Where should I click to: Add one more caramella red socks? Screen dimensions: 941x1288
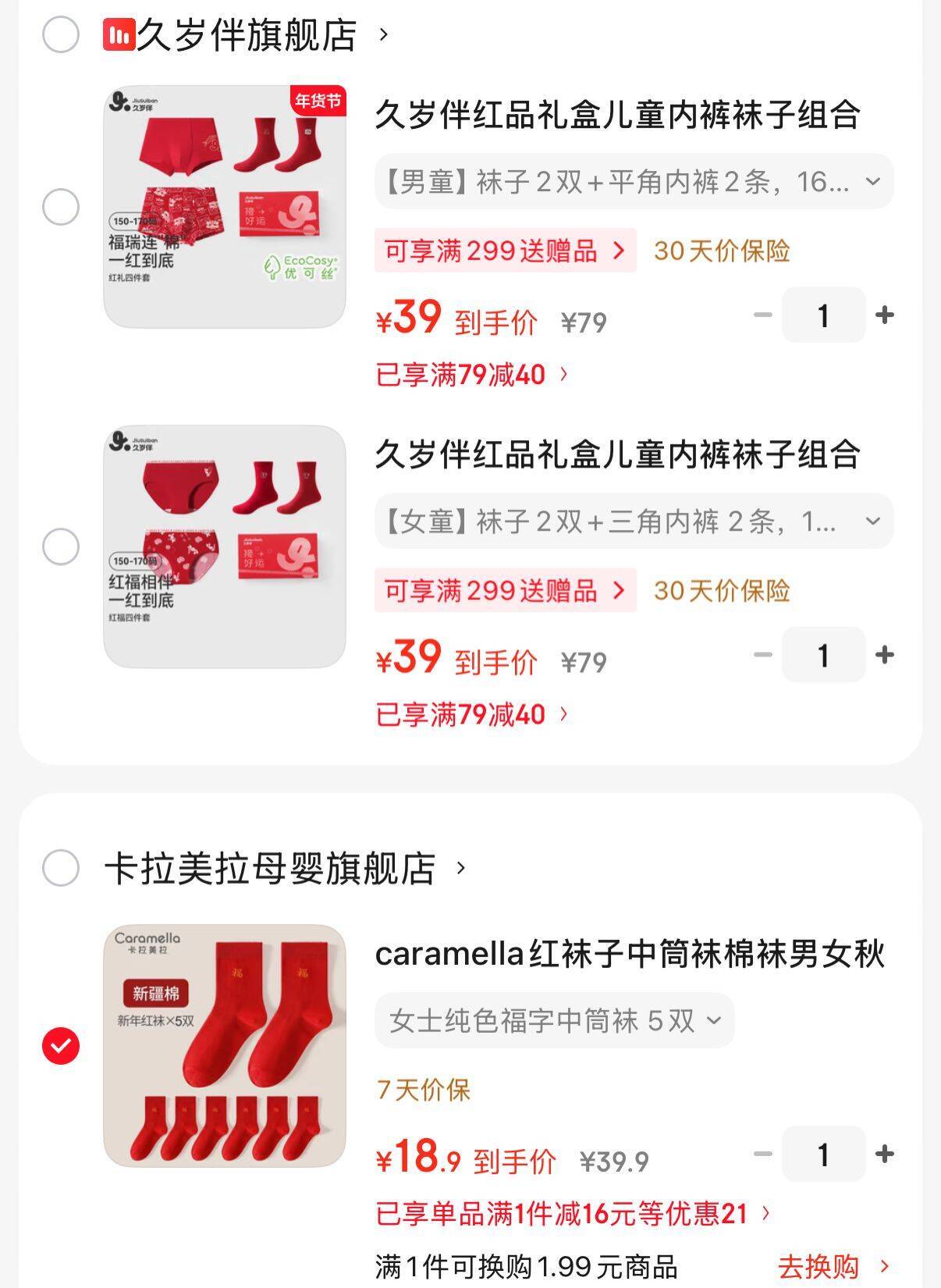(885, 1154)
